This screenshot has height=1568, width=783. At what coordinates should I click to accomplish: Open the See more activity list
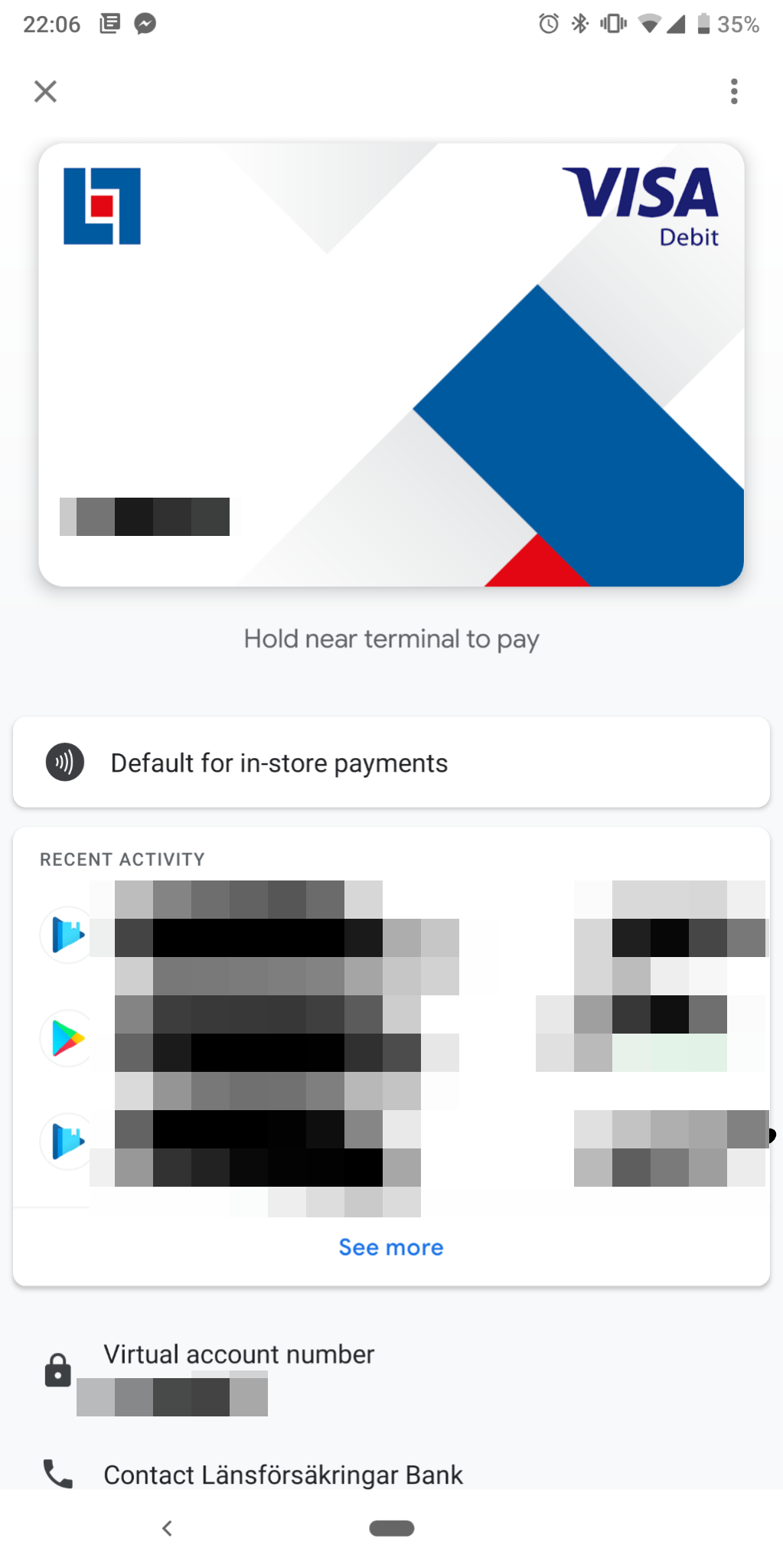[x=391, y=1247]
